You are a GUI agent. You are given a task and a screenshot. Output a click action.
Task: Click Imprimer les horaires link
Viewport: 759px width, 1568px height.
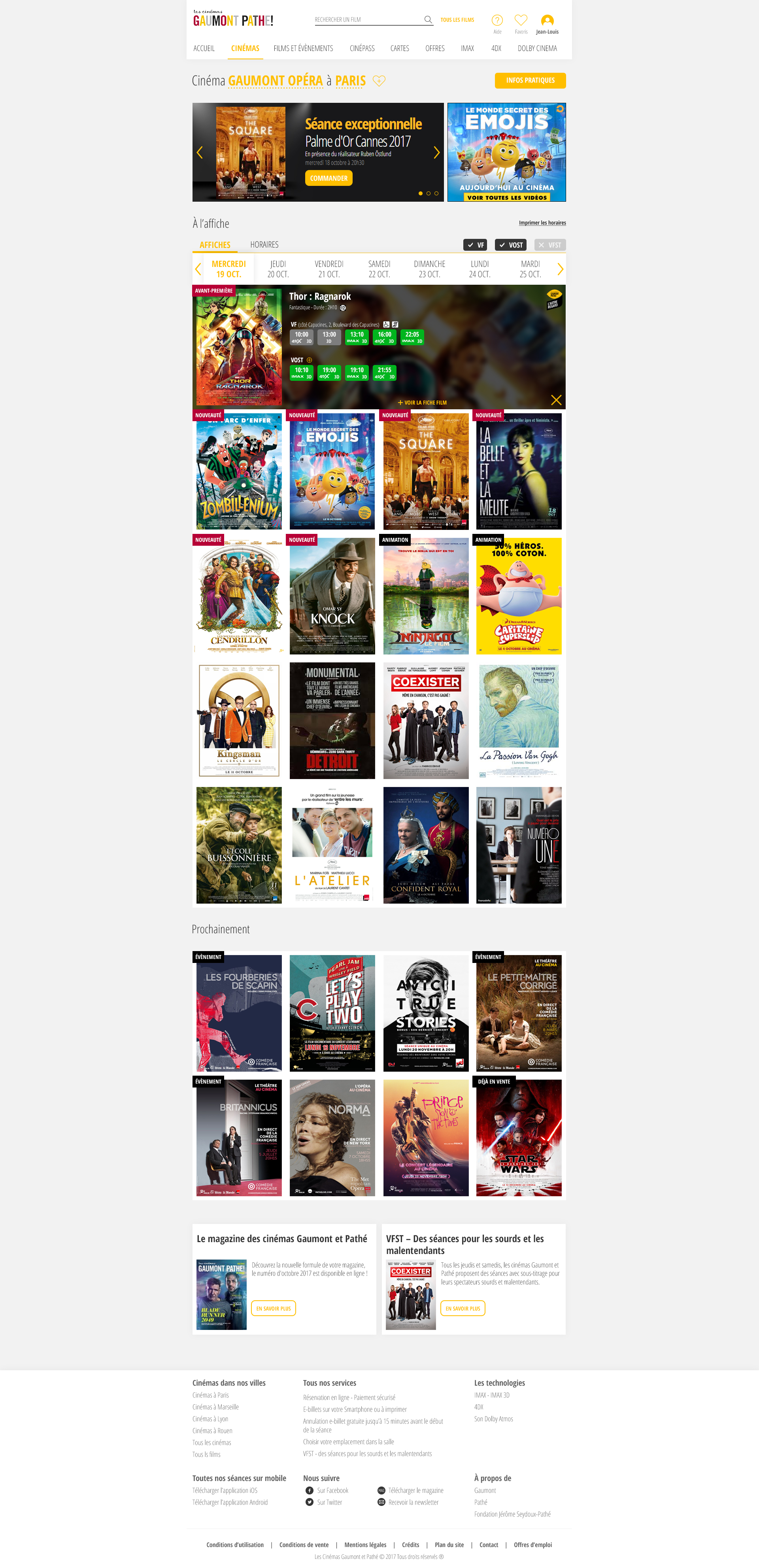[542, 223]
